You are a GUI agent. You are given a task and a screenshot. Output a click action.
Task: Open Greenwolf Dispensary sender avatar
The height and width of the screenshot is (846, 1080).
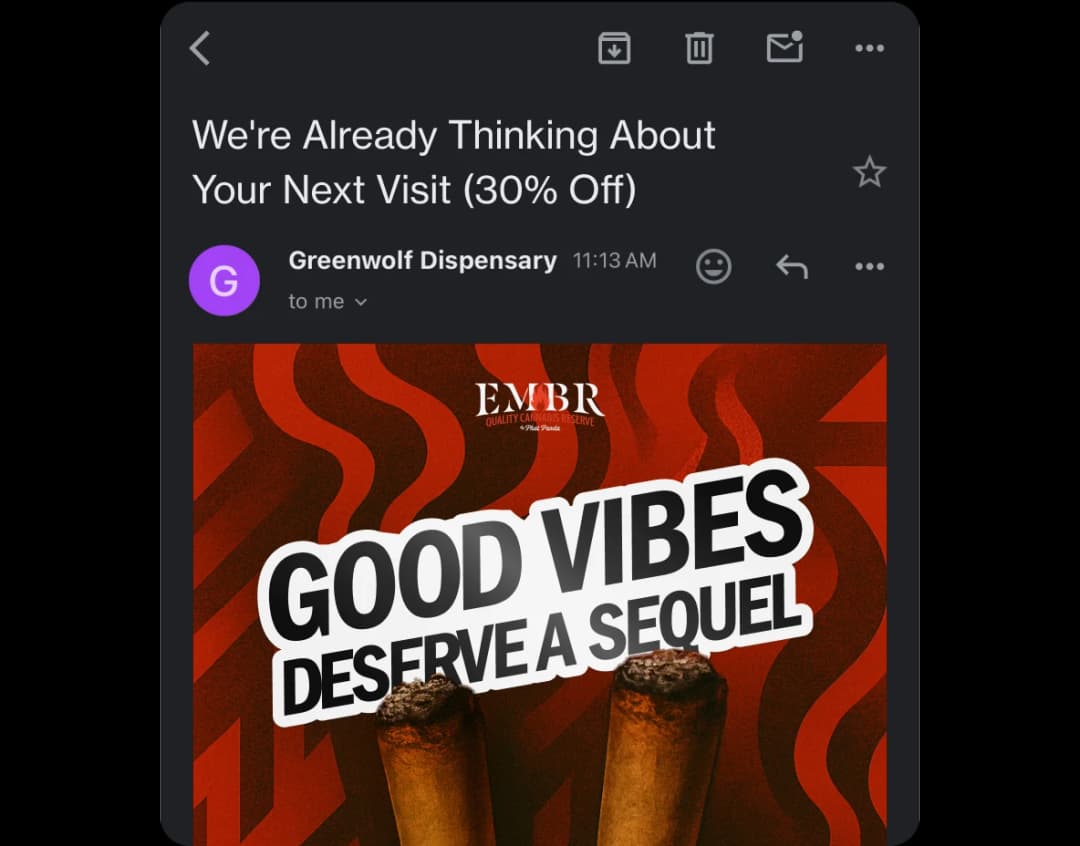point(224,280)
